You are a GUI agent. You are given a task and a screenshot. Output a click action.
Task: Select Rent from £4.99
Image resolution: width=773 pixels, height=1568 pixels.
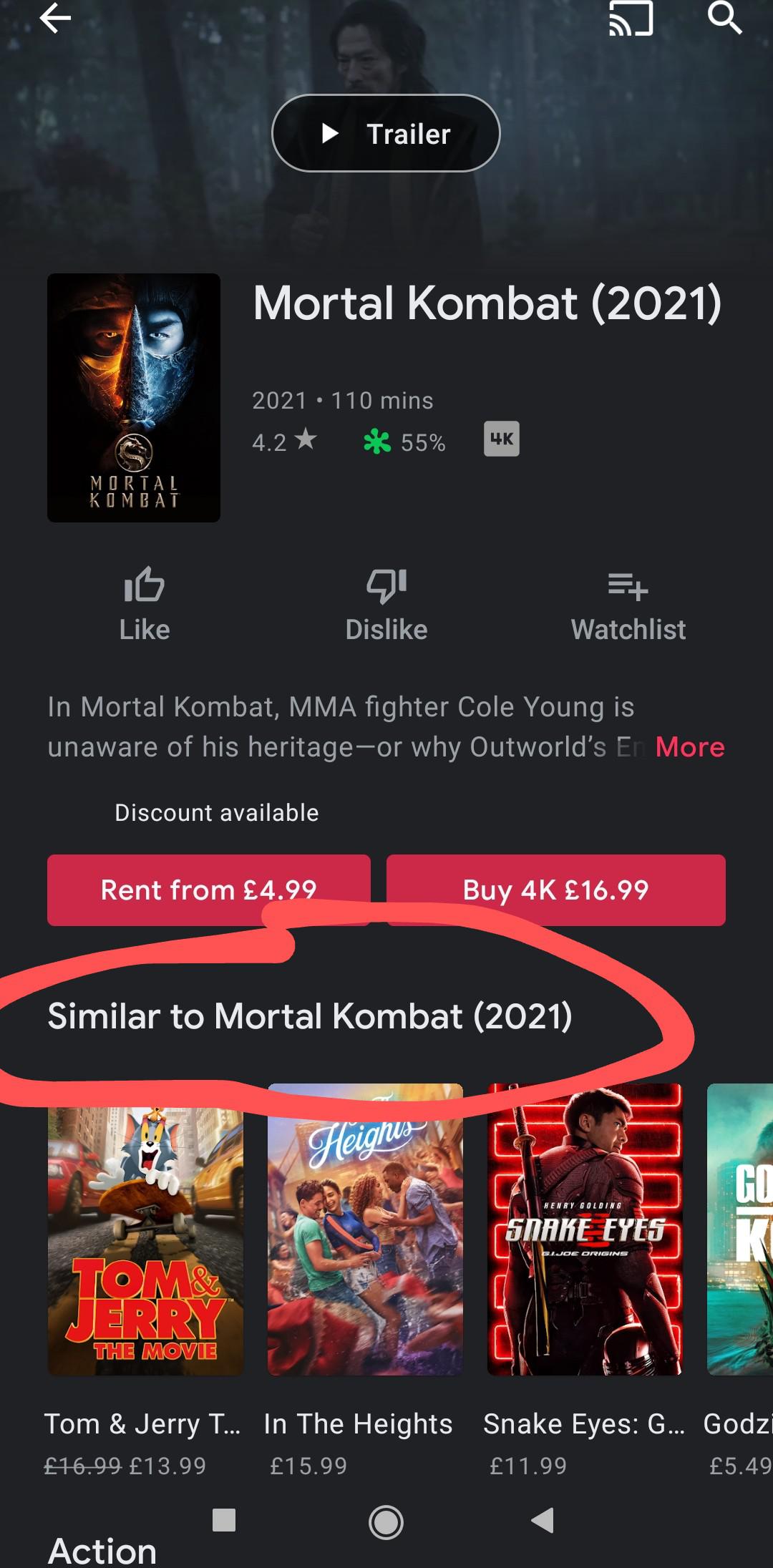[208, 890]
